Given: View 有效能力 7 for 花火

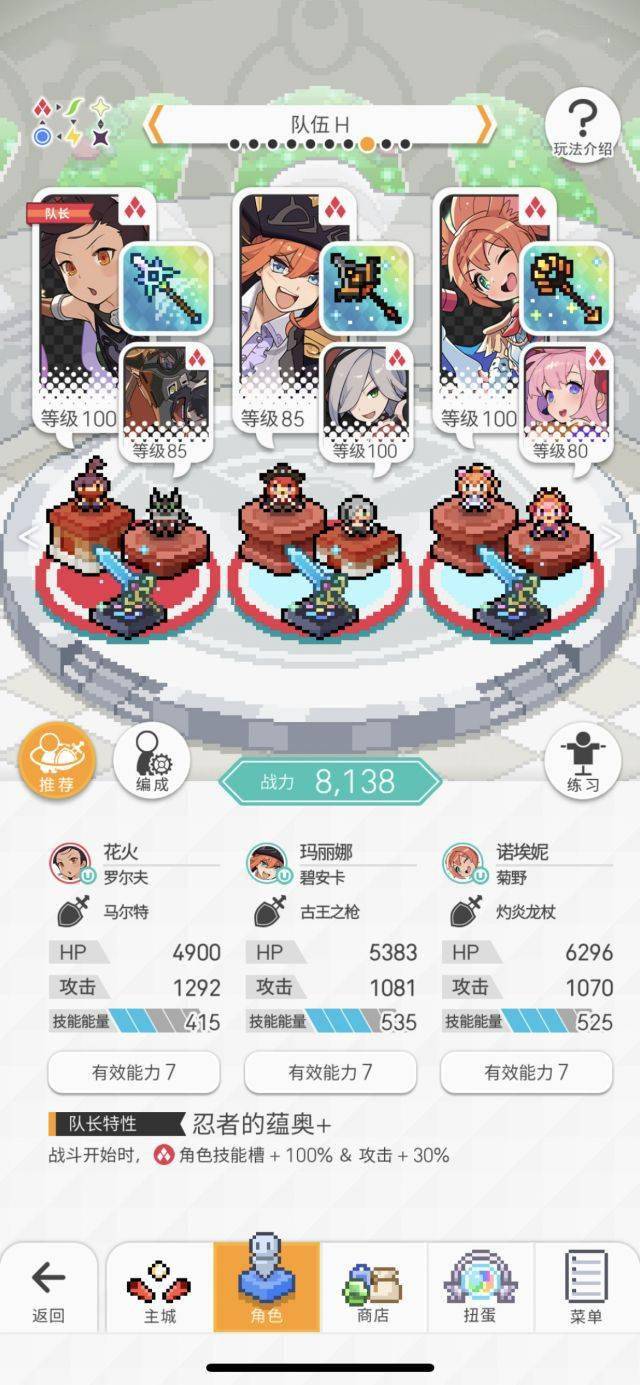Looking at the screenshot, I should (x=134, y=1072).
